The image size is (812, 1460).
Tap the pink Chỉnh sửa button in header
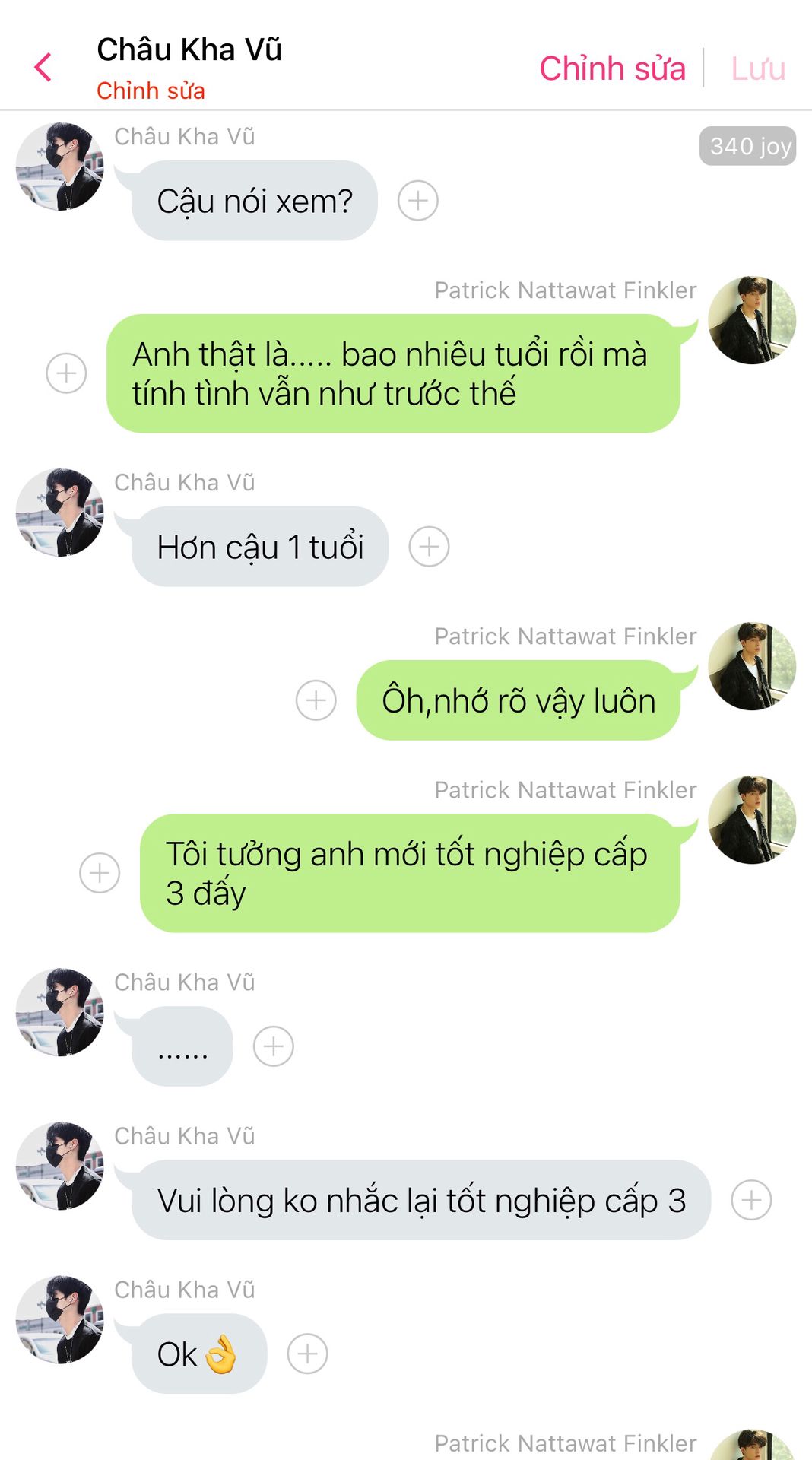612,68
